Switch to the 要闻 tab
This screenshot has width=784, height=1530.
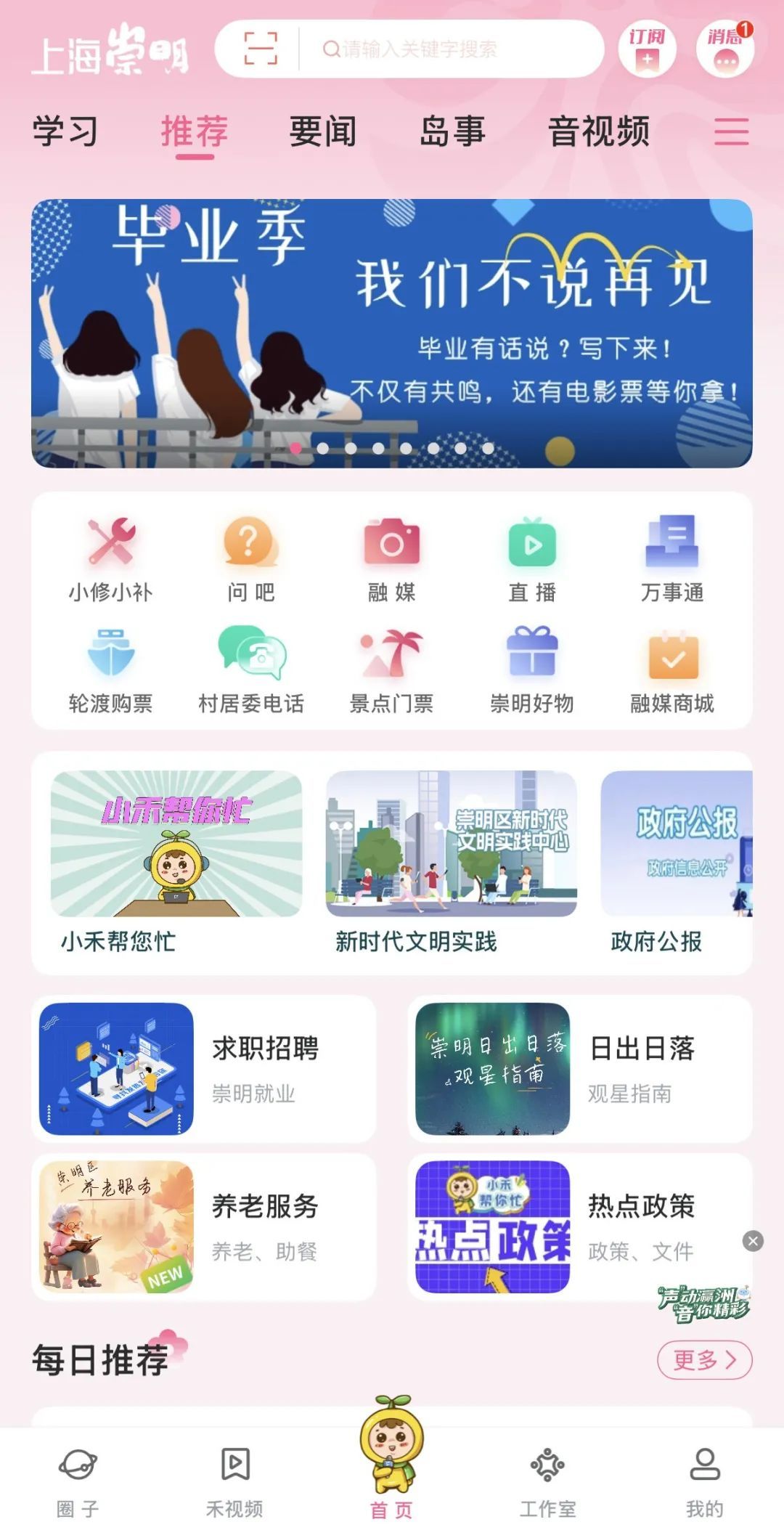click(x=323, y=131)
